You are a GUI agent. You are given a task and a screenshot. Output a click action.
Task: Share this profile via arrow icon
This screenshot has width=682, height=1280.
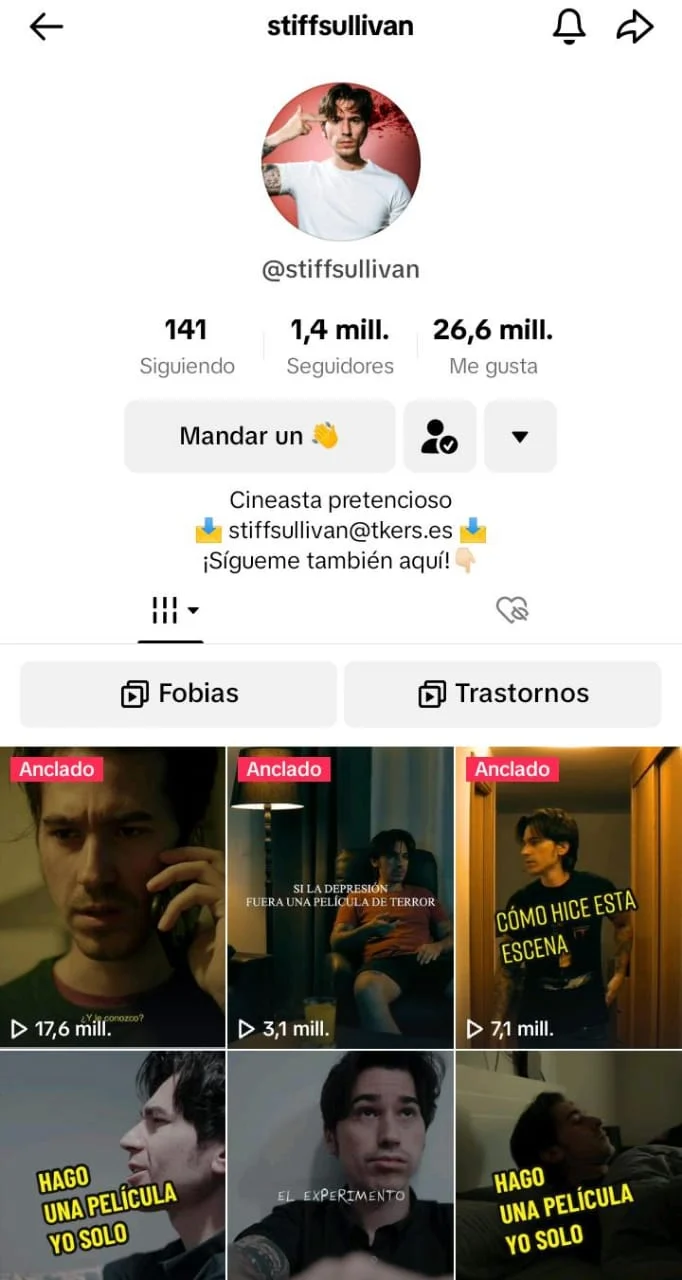click(x=635, y=27)
